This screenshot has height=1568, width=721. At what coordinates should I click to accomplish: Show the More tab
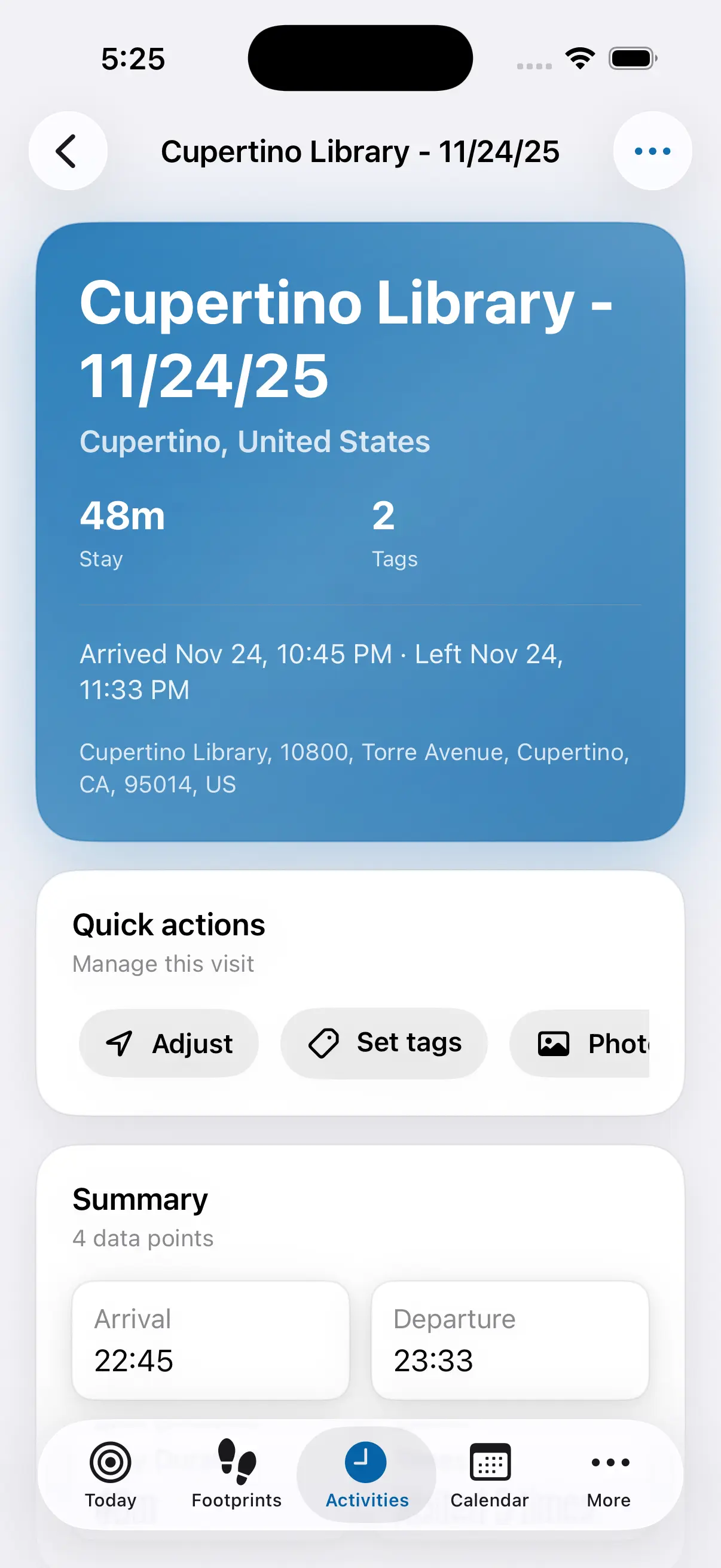609,1474
